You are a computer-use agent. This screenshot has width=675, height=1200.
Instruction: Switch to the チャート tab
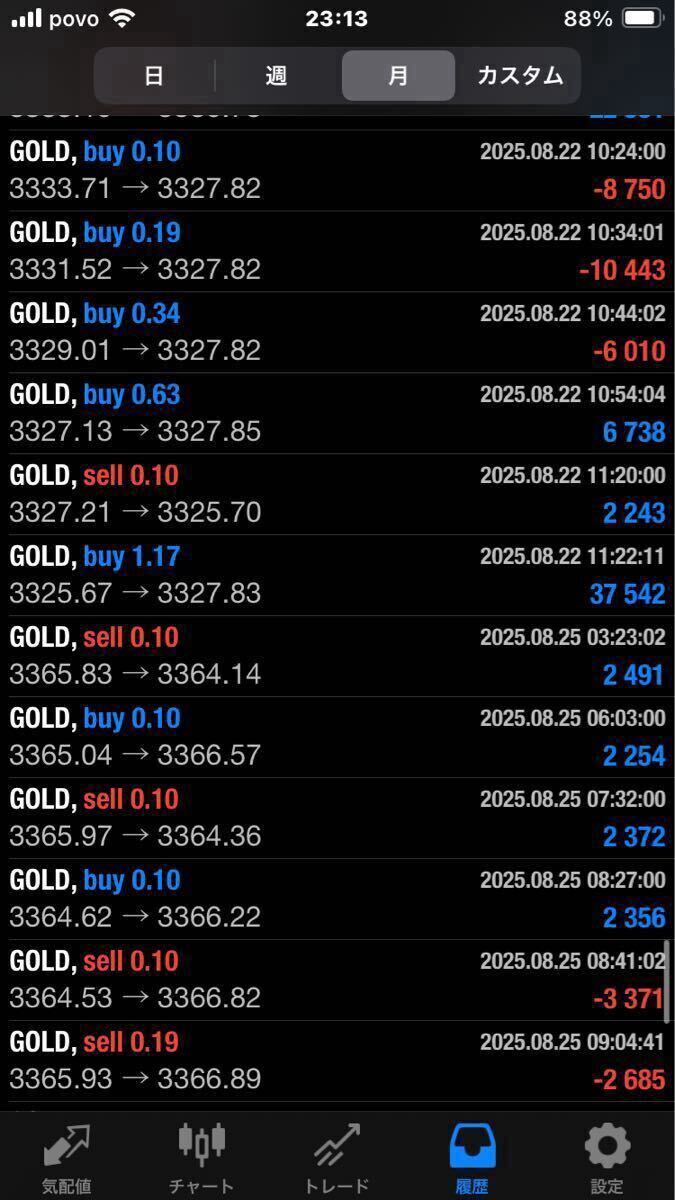(202, 1157)
